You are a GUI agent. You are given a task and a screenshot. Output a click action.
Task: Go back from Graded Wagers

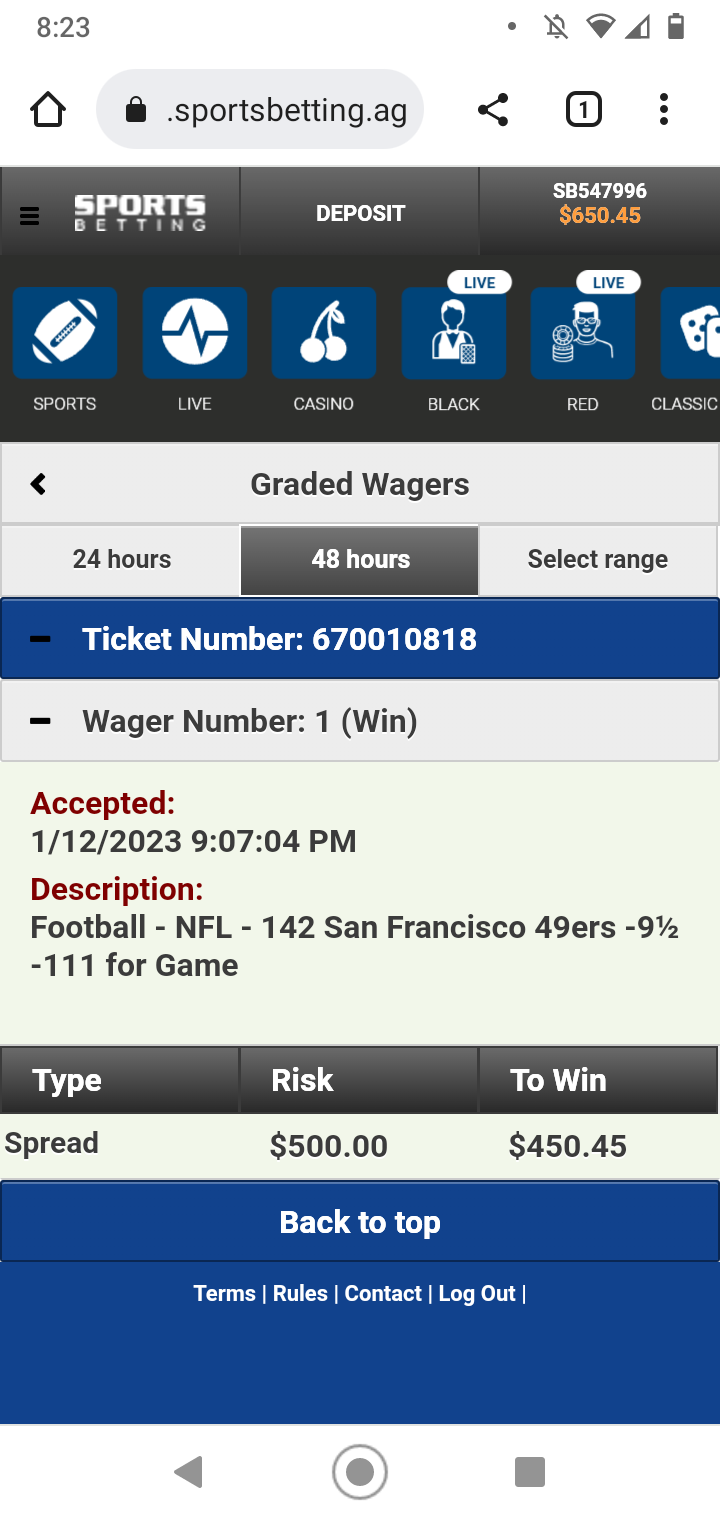pyautogui.click(x=38, y=484)
